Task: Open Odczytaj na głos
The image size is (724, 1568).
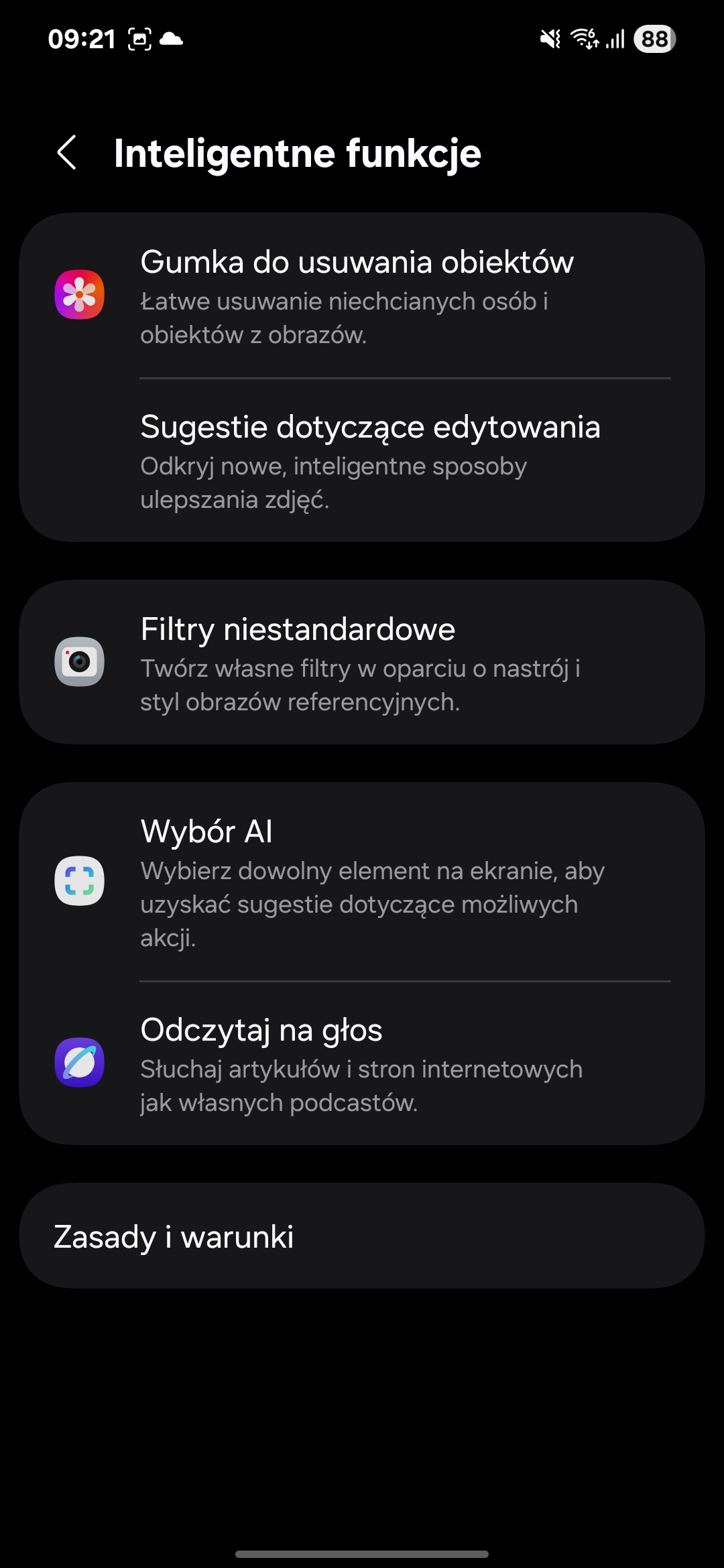Action: tap(362, 1063)
